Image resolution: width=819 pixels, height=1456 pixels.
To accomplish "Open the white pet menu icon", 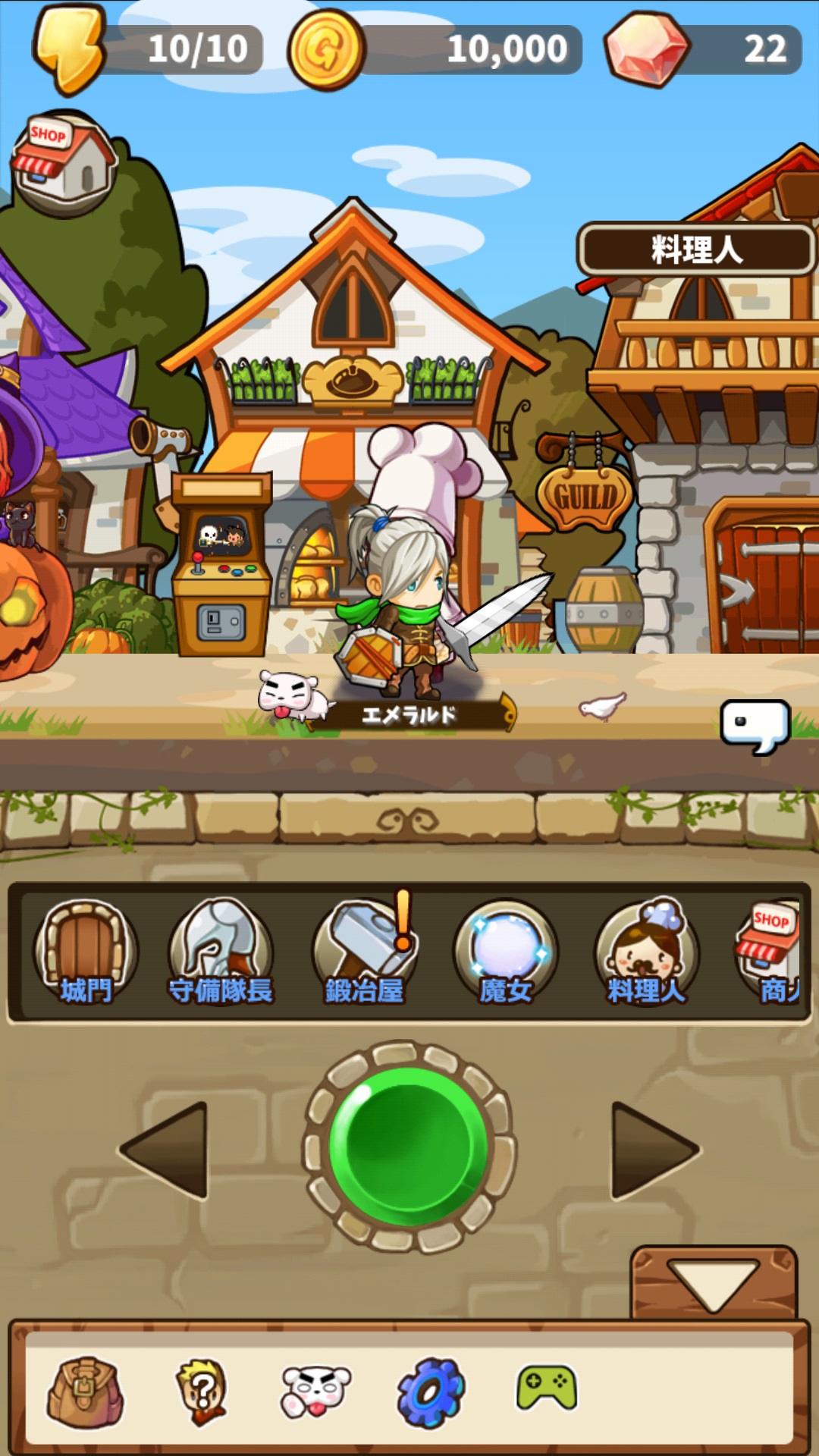I will click(x=315, y=1393).
